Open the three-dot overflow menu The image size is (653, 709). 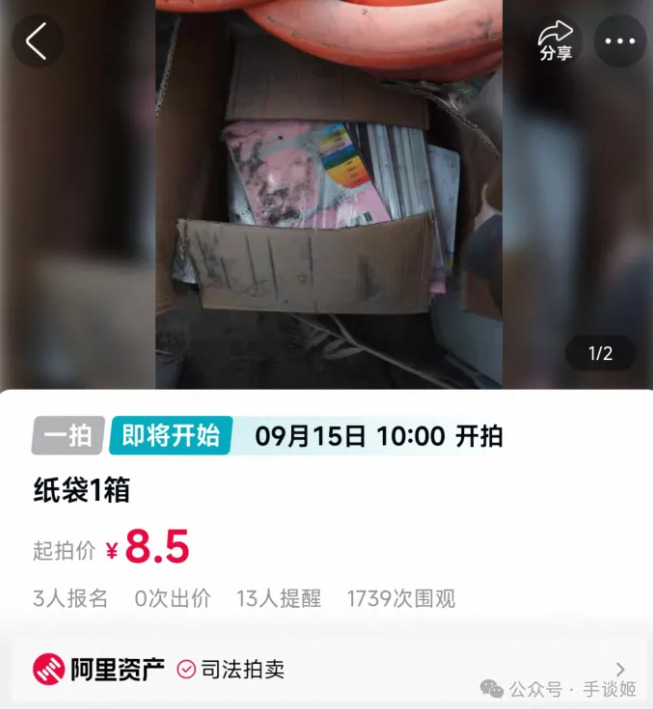[620, 42]
